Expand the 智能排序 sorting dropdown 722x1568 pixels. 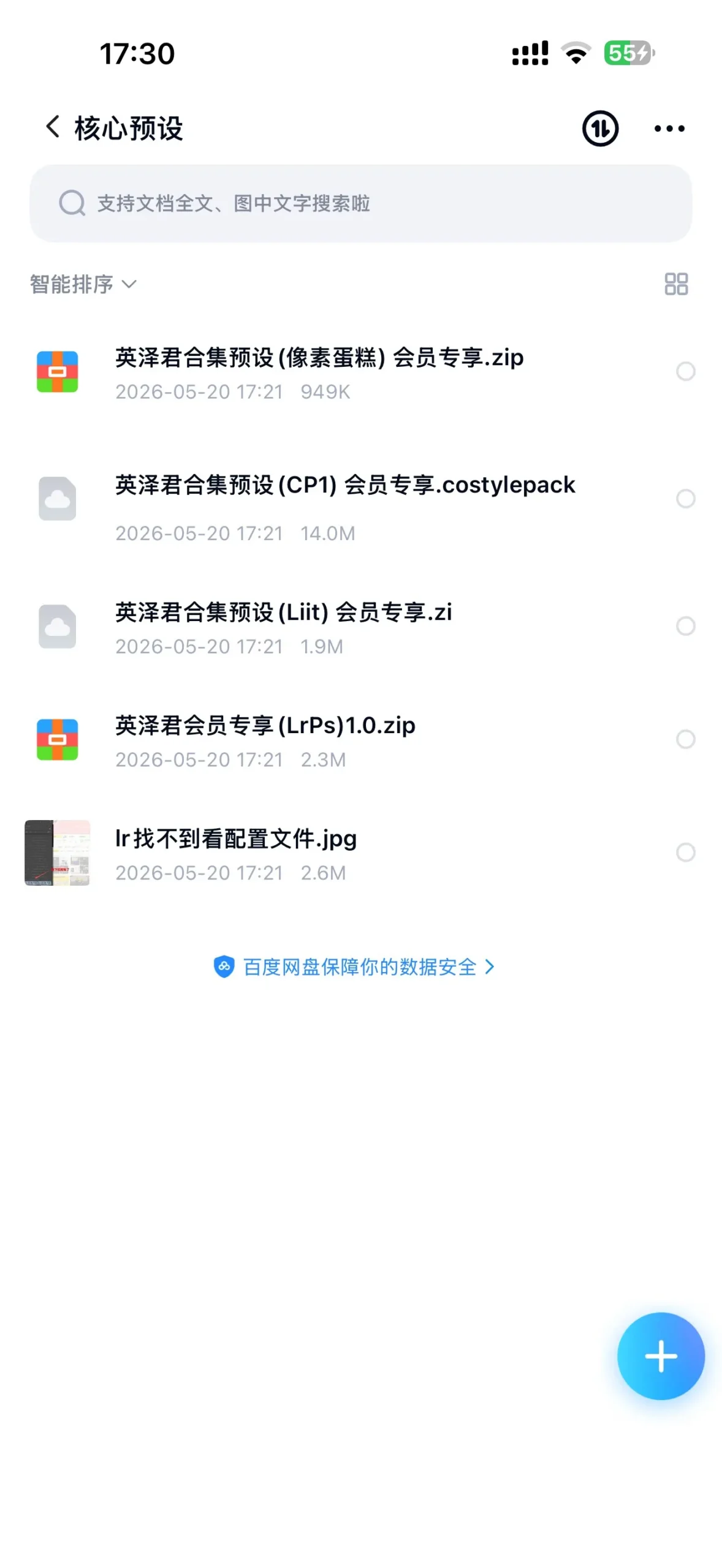(x=83, y=284)
